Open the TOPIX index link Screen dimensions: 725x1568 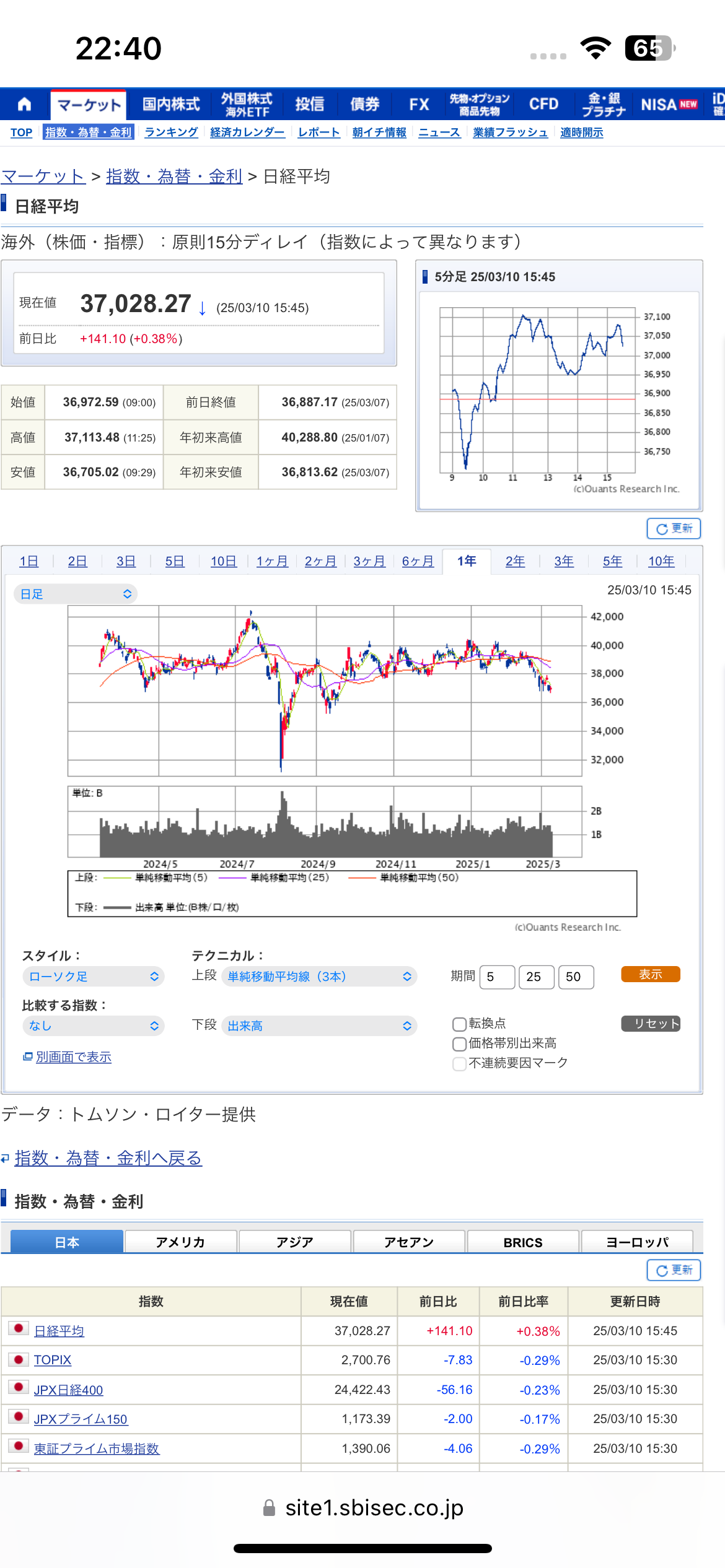[53, 1360]
